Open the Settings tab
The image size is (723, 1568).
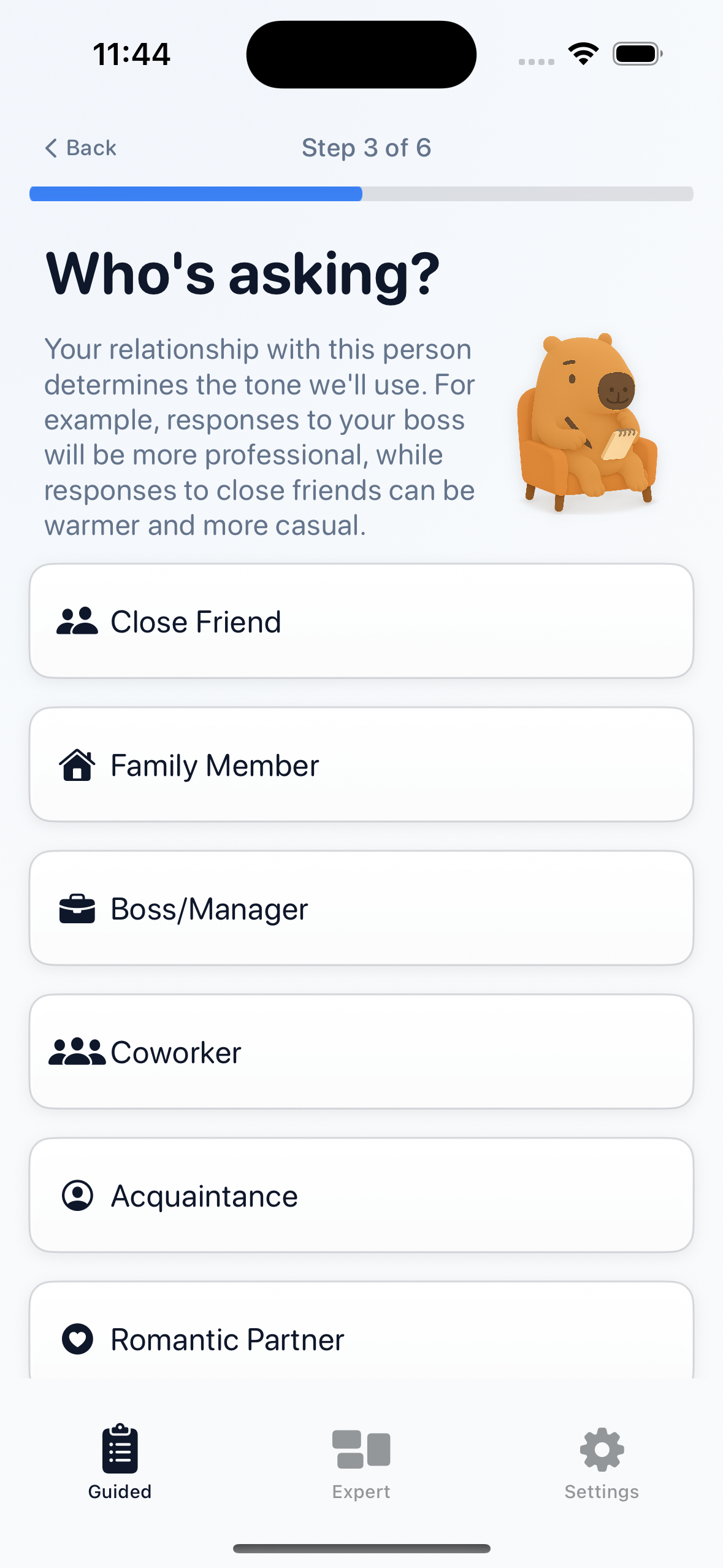click(602, 1463)
